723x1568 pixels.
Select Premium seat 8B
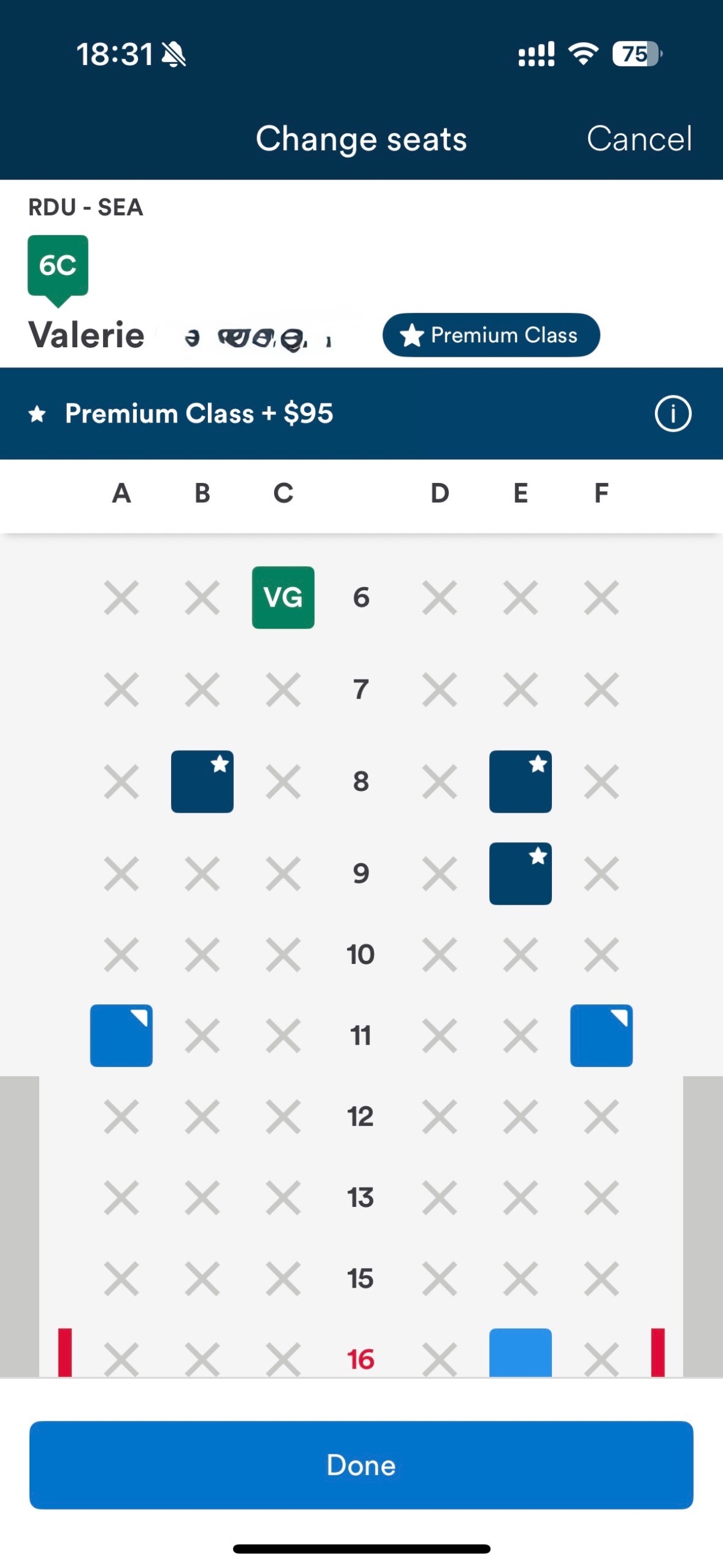(x=202, y=781)
